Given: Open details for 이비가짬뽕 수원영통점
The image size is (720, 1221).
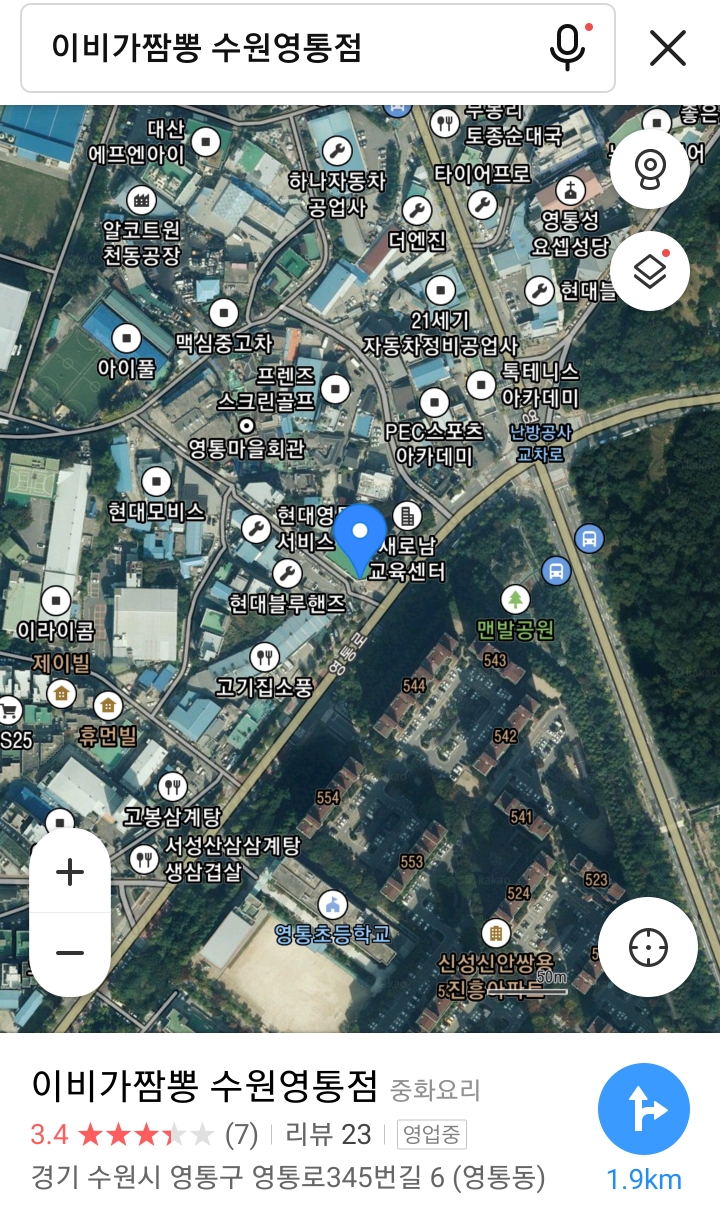Looking at the screenshot, I should coord(205,1085).
